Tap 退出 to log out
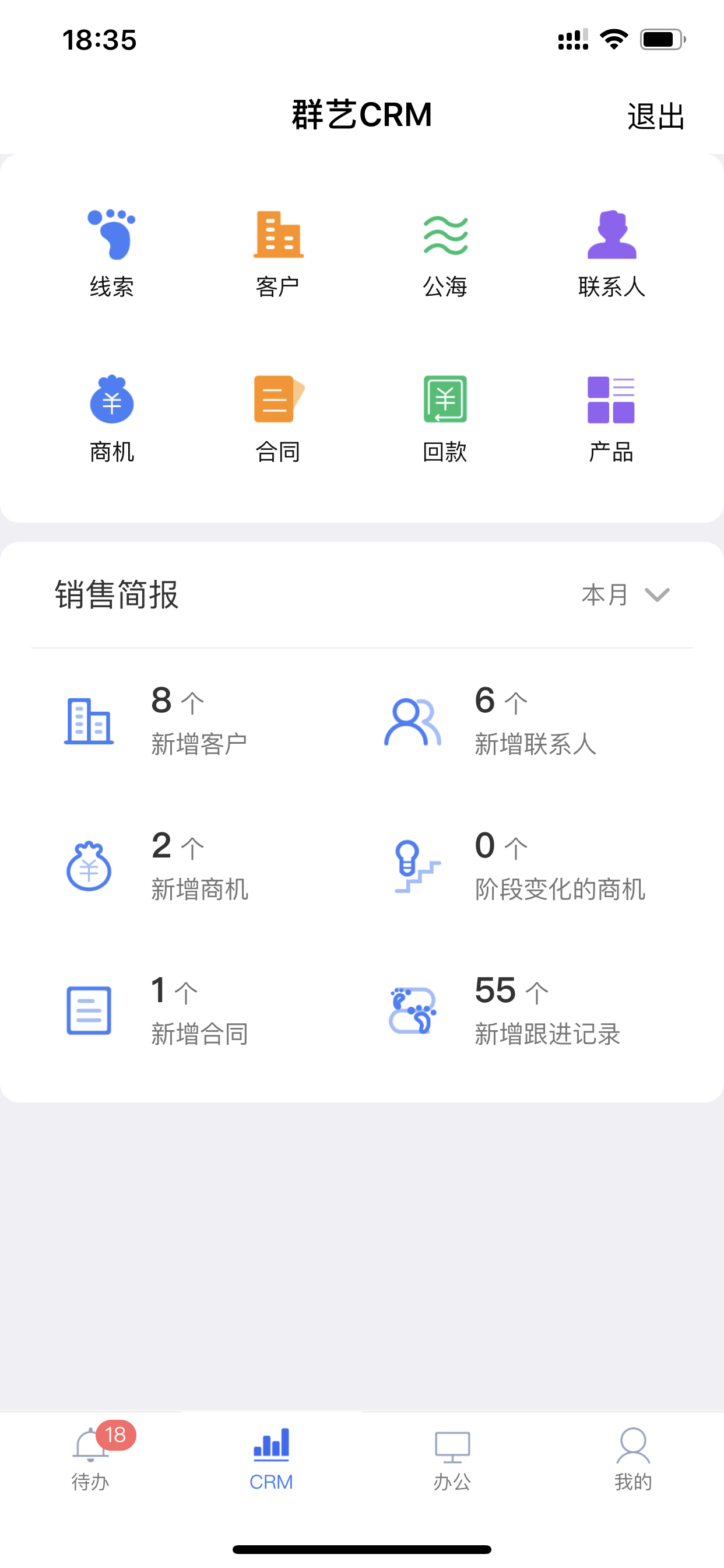Screen dimensions: 724x1568 [x=656, y=116]
